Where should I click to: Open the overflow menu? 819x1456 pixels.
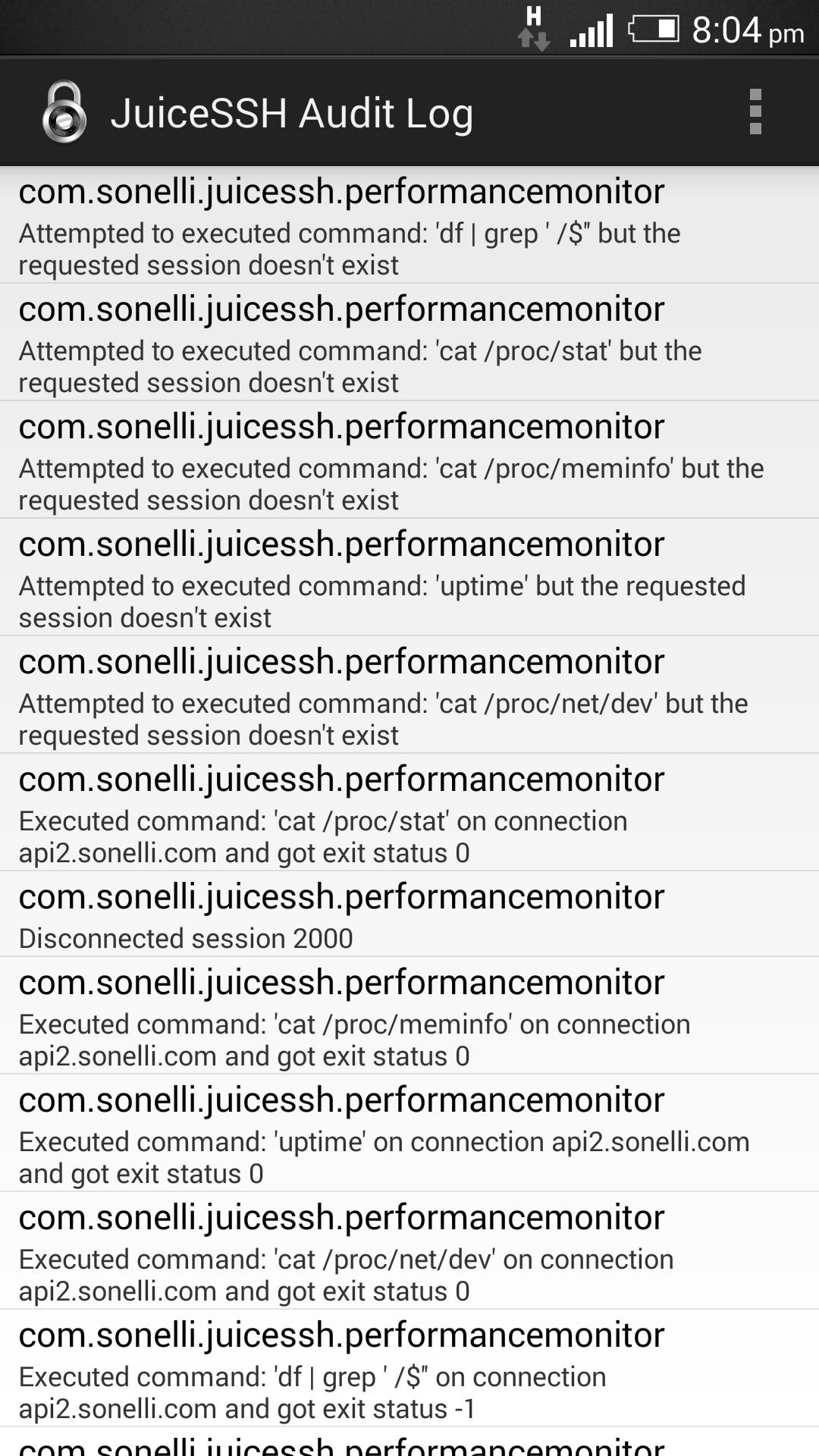click(x=755, y=111)
